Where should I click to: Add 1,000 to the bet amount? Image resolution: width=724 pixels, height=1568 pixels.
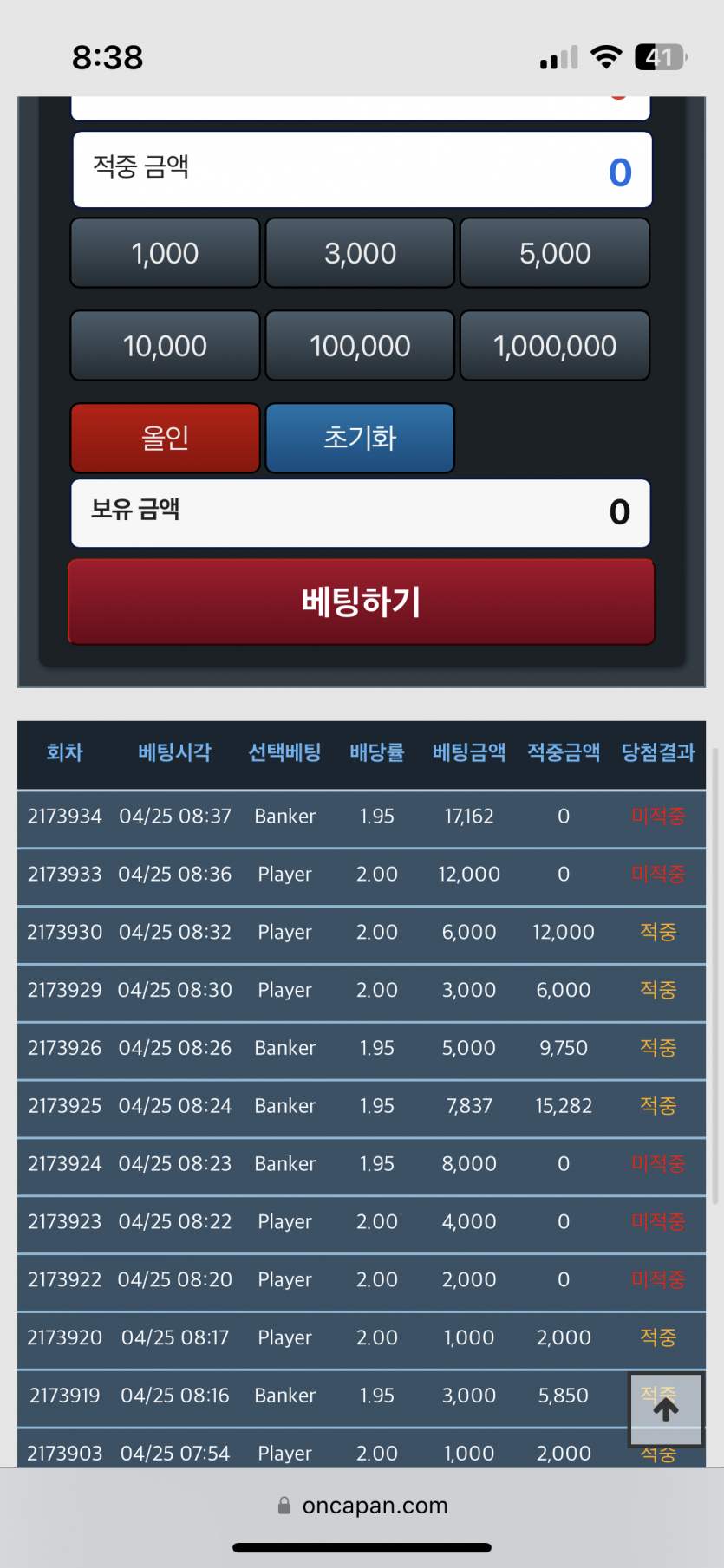tap(165, 253)
